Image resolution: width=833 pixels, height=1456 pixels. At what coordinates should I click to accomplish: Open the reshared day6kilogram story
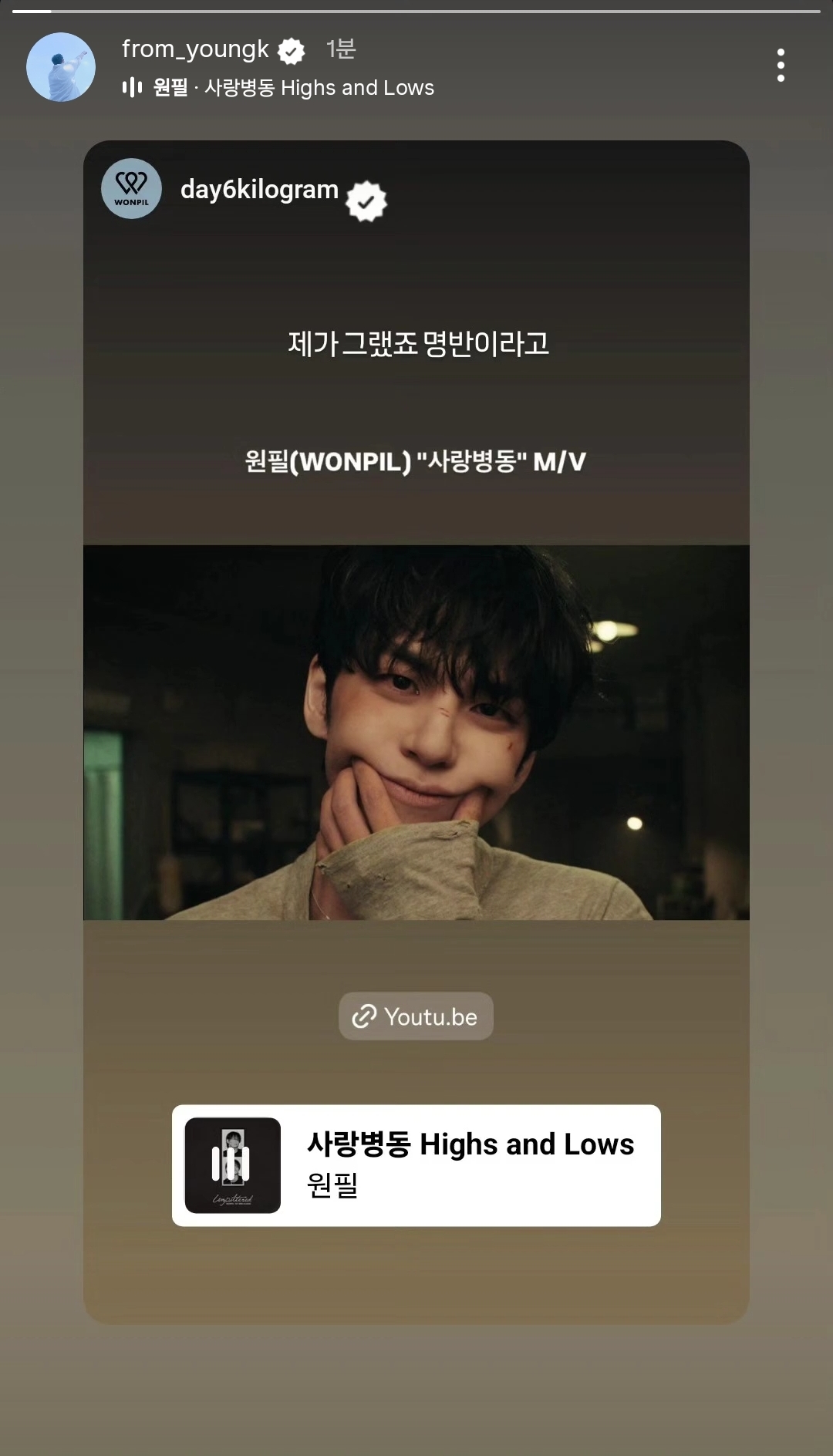(416, 732)
